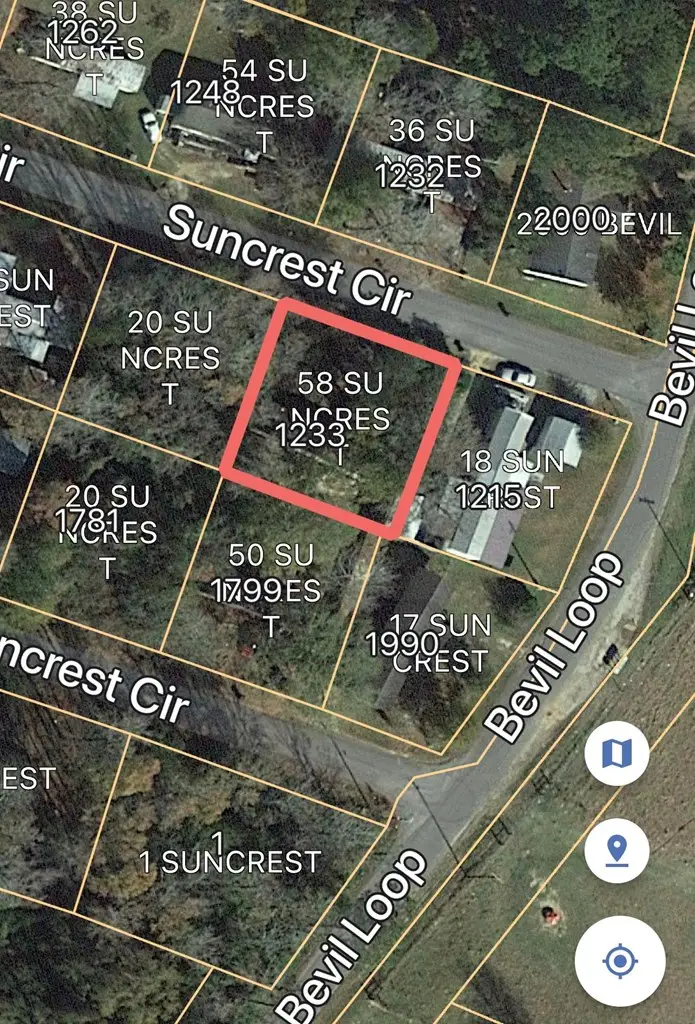The height and width of the screenshot is (1024, 695).
Task: Open the map layers button
Action: click(617, 753)
